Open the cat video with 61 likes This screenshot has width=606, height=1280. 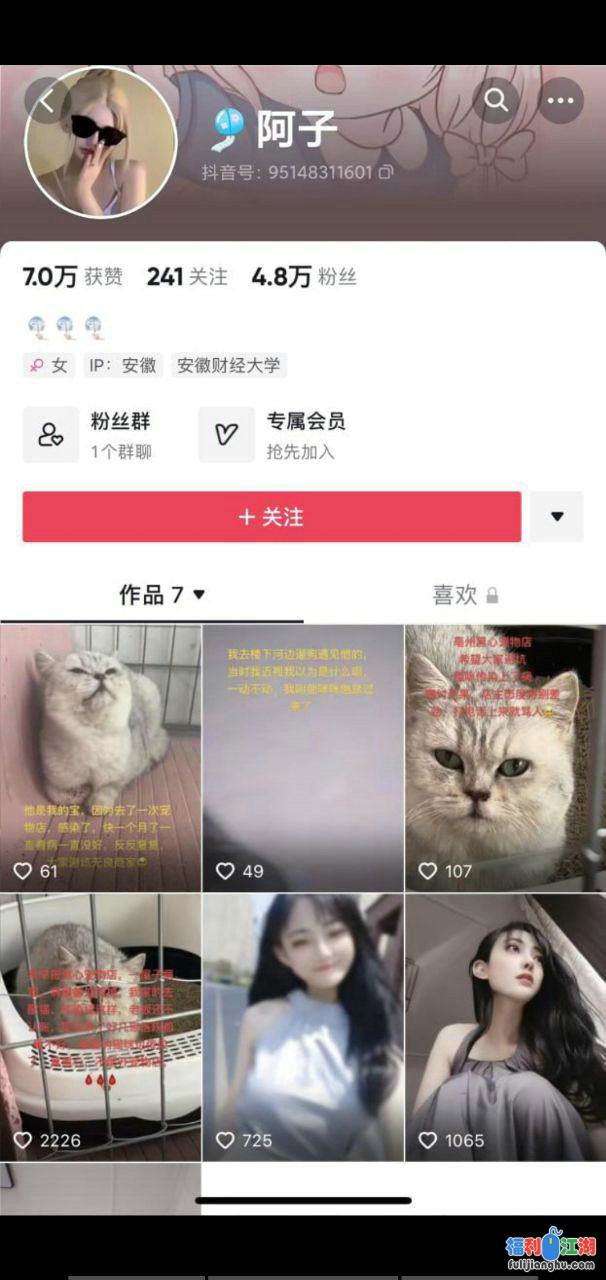click(x=100, y=757)
